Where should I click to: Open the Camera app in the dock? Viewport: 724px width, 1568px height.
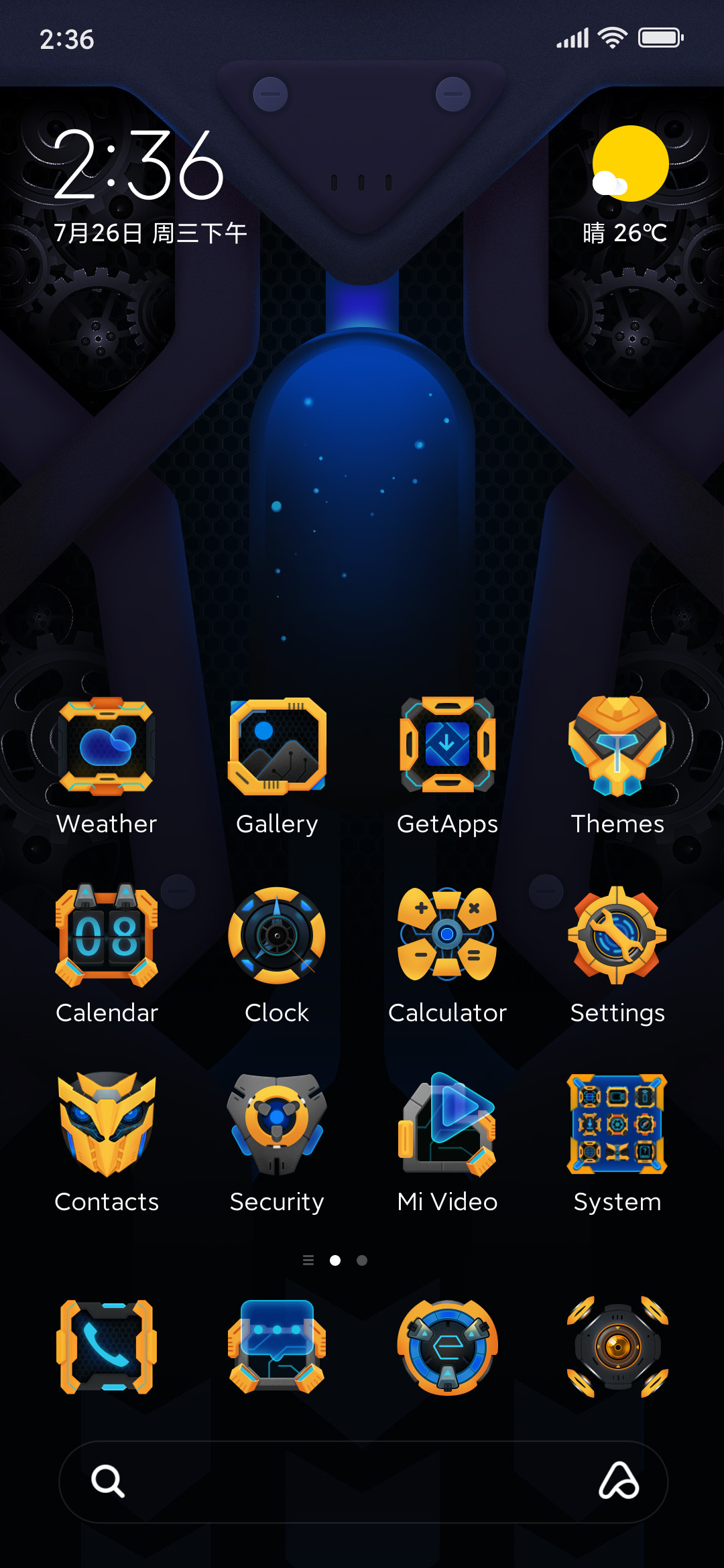pyautogui.click(x=617, y=1347)
